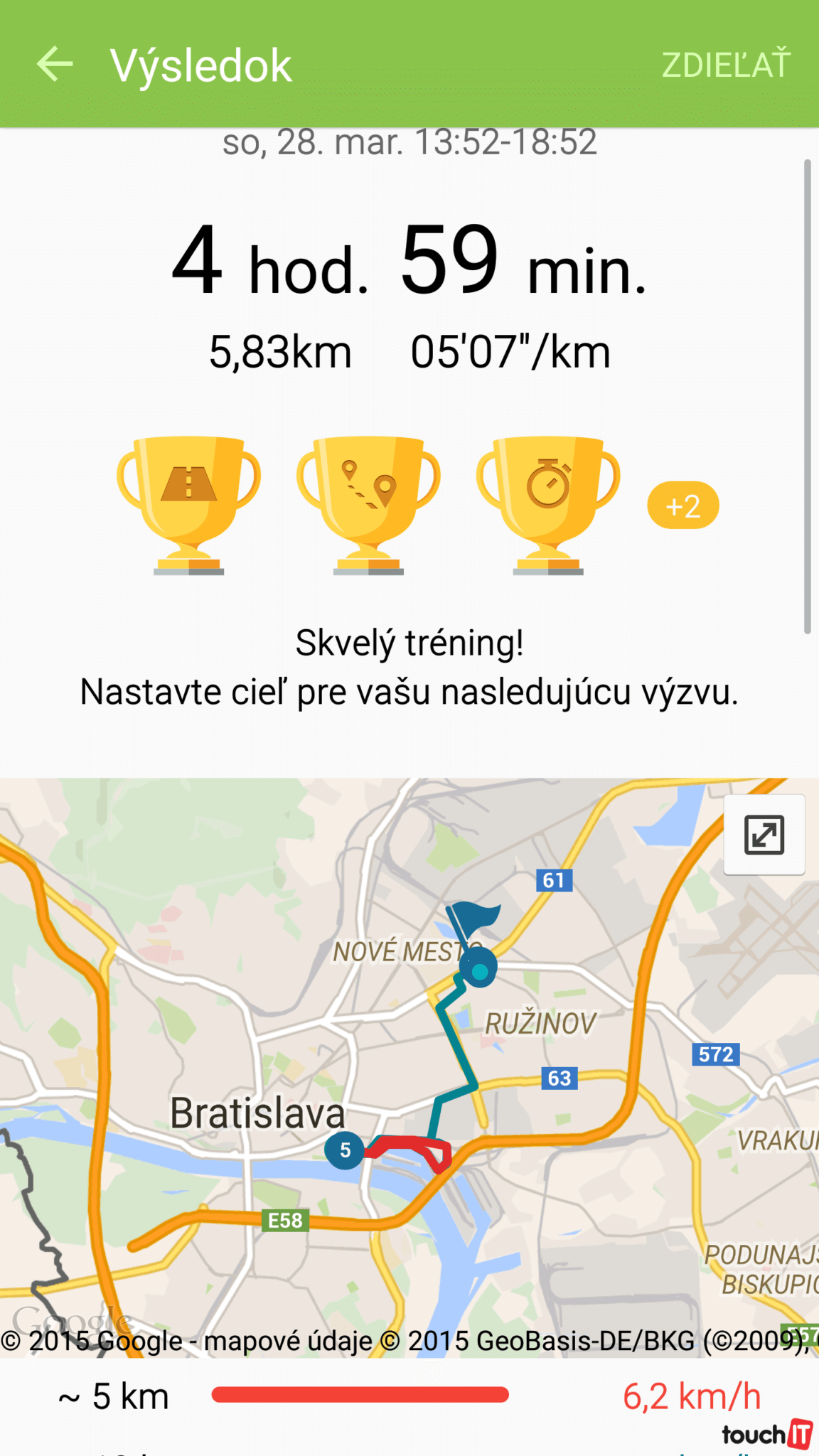Open the road distance trophy

pyautogui.click(x=189, y=503)
